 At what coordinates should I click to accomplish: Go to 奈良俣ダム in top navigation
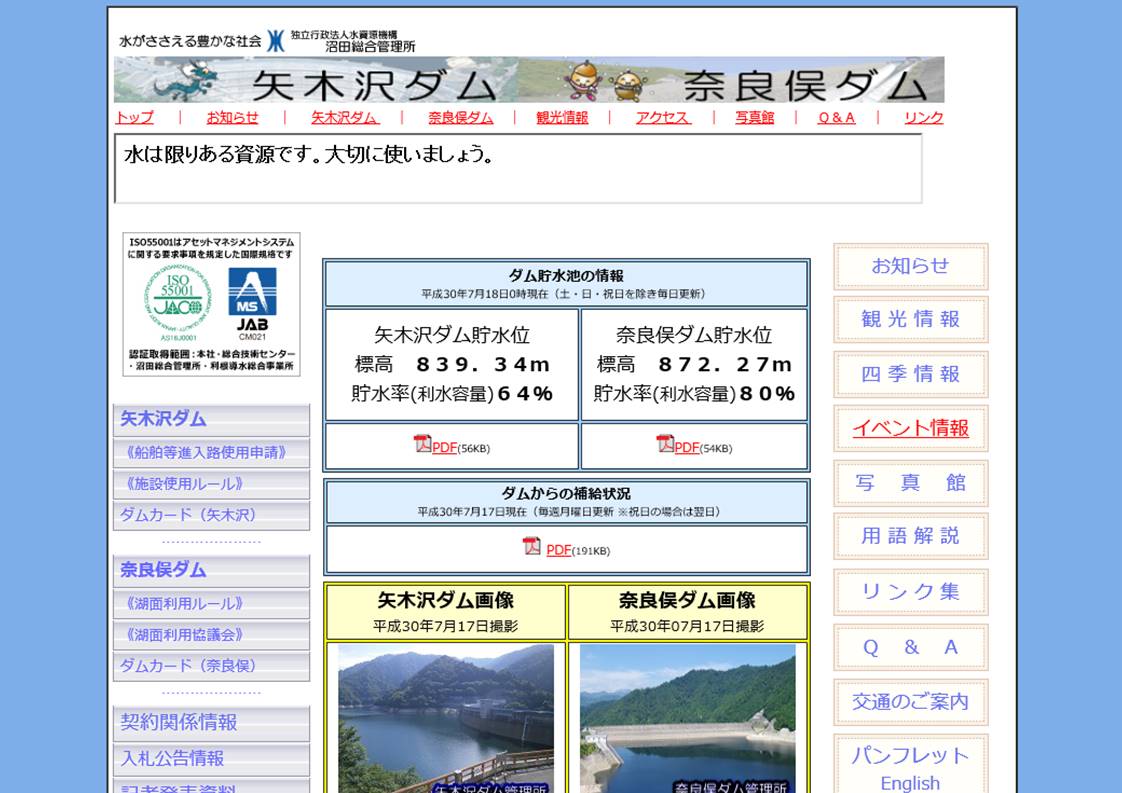click(460, 118)
